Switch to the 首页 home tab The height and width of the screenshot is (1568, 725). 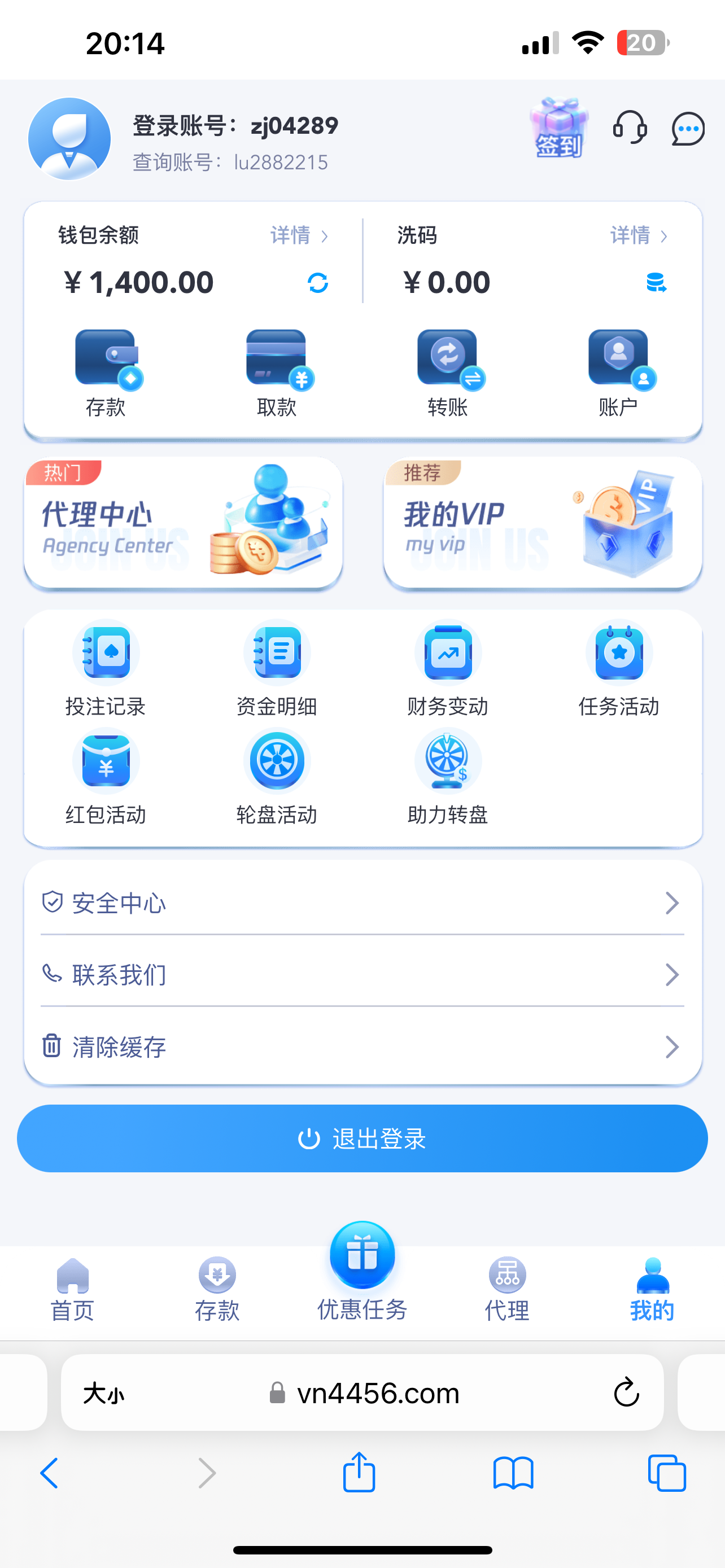71,1277
